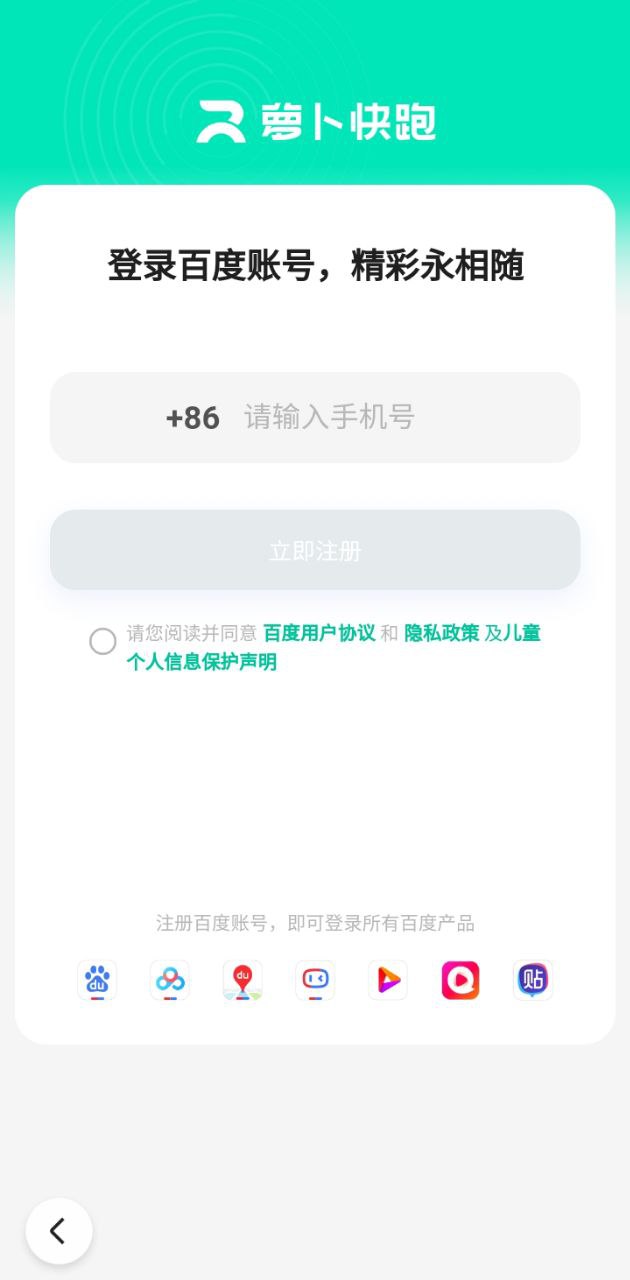Viewport: 630px width, 1280px height.
Task: Open 儿童个人信息保护声明 link
Action: pyautogui.click(x=201, y=662)
